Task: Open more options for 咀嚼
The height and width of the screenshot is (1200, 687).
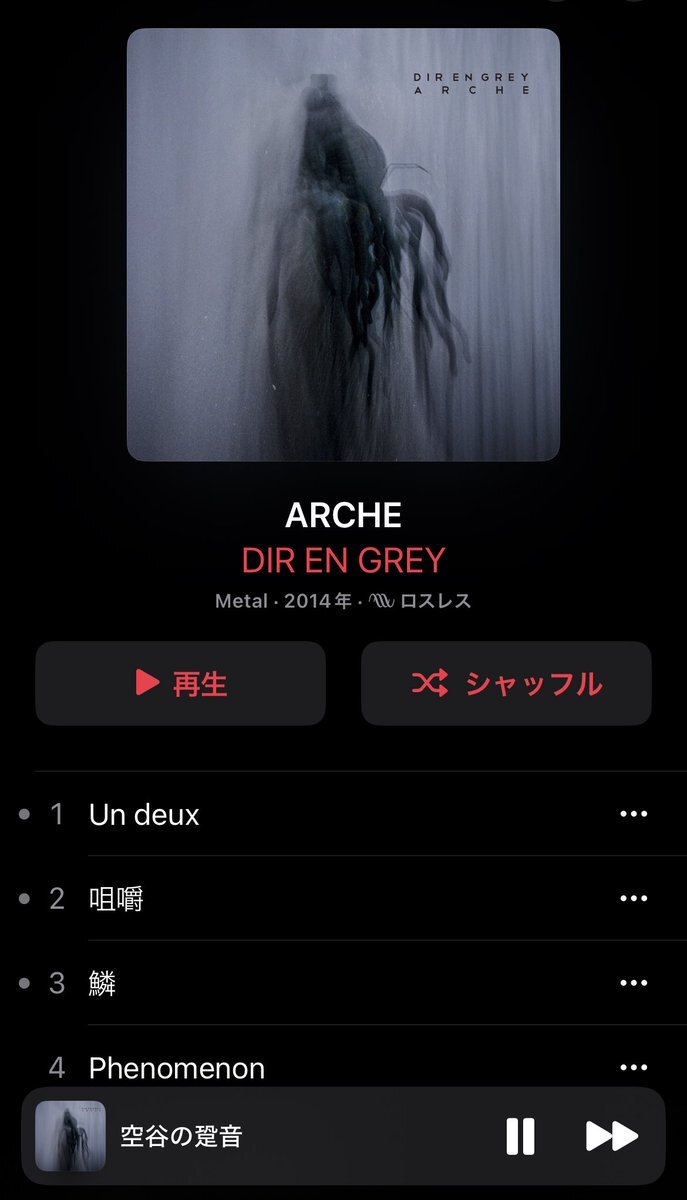Action: (633, 899)
